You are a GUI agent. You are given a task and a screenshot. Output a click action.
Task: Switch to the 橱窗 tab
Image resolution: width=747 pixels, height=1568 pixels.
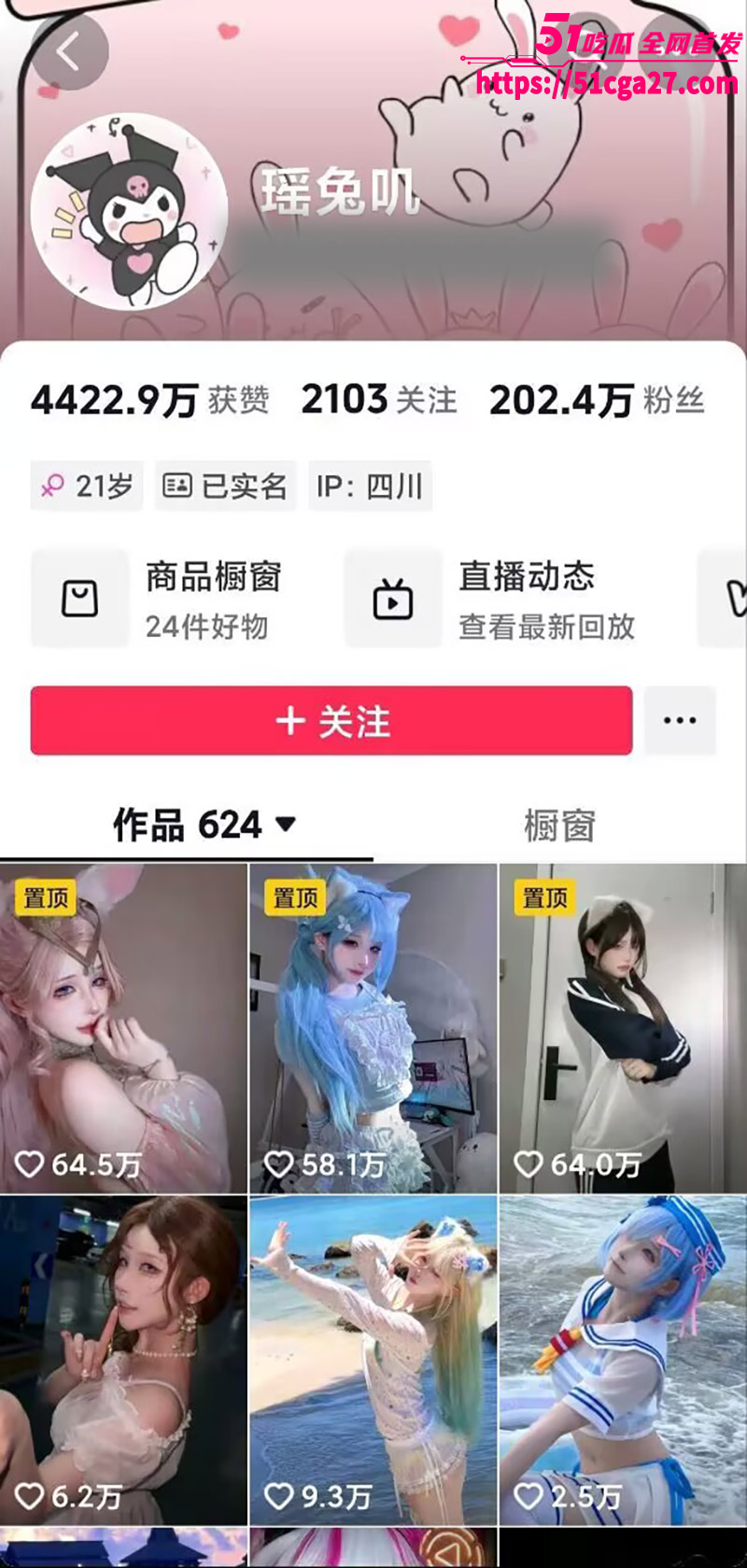(x=559, y=826)
